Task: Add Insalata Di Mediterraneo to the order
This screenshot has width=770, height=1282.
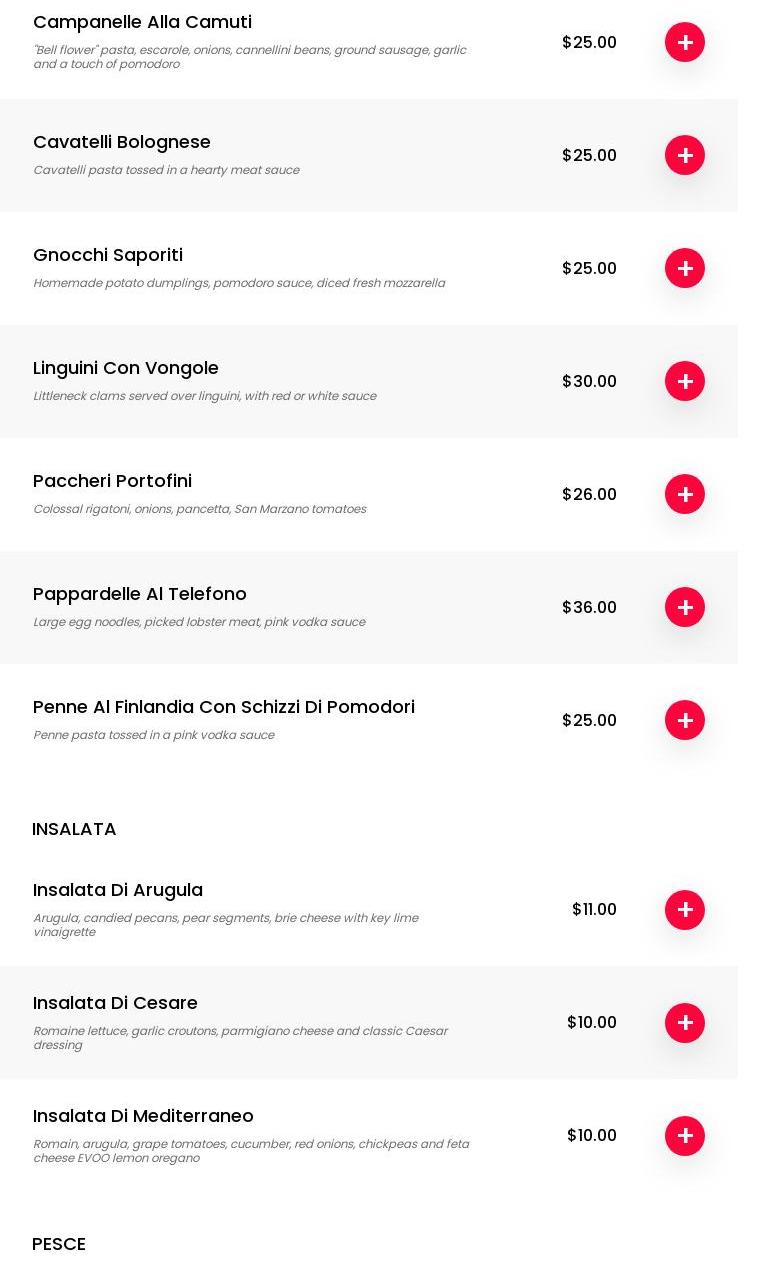Action: tap(685, 1136)
